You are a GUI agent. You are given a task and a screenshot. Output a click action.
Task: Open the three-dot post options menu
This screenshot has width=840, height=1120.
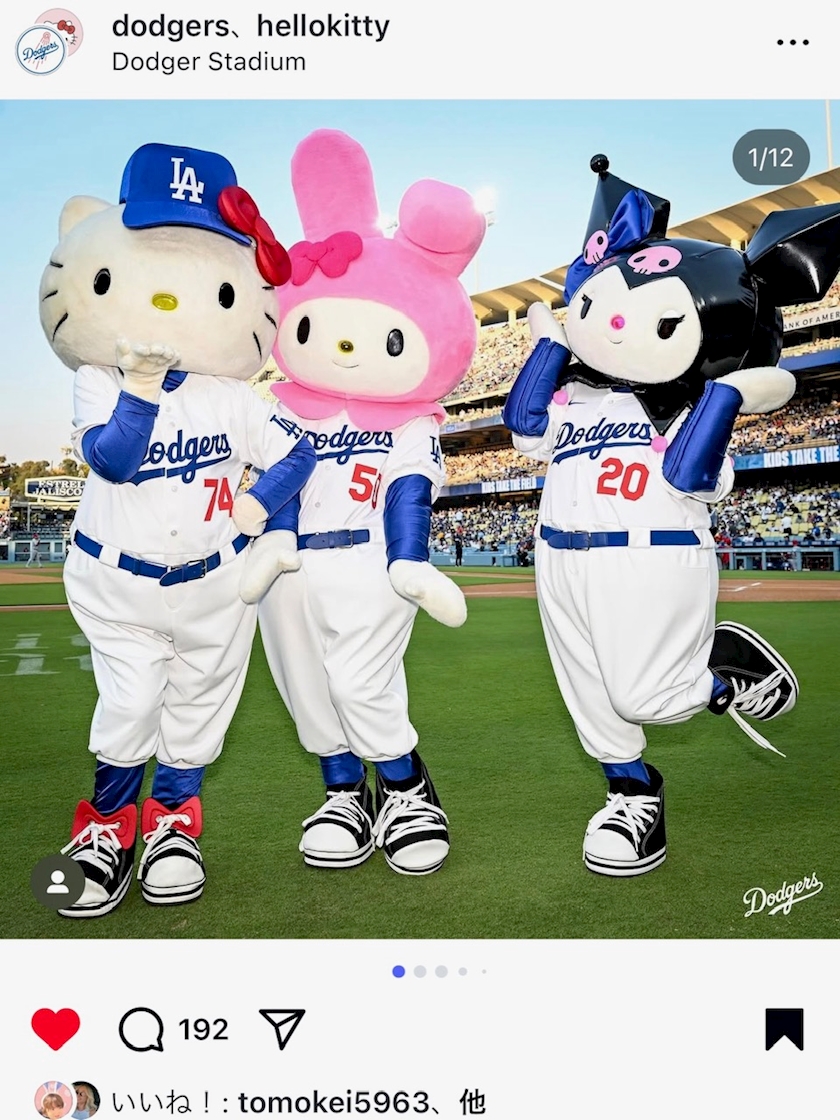click(793, 43)
